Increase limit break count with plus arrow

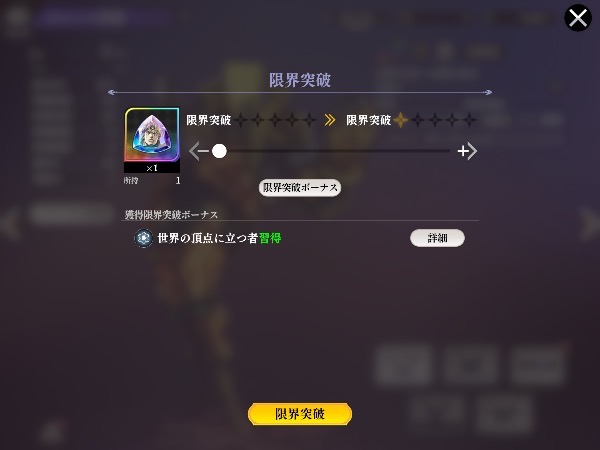467,151
